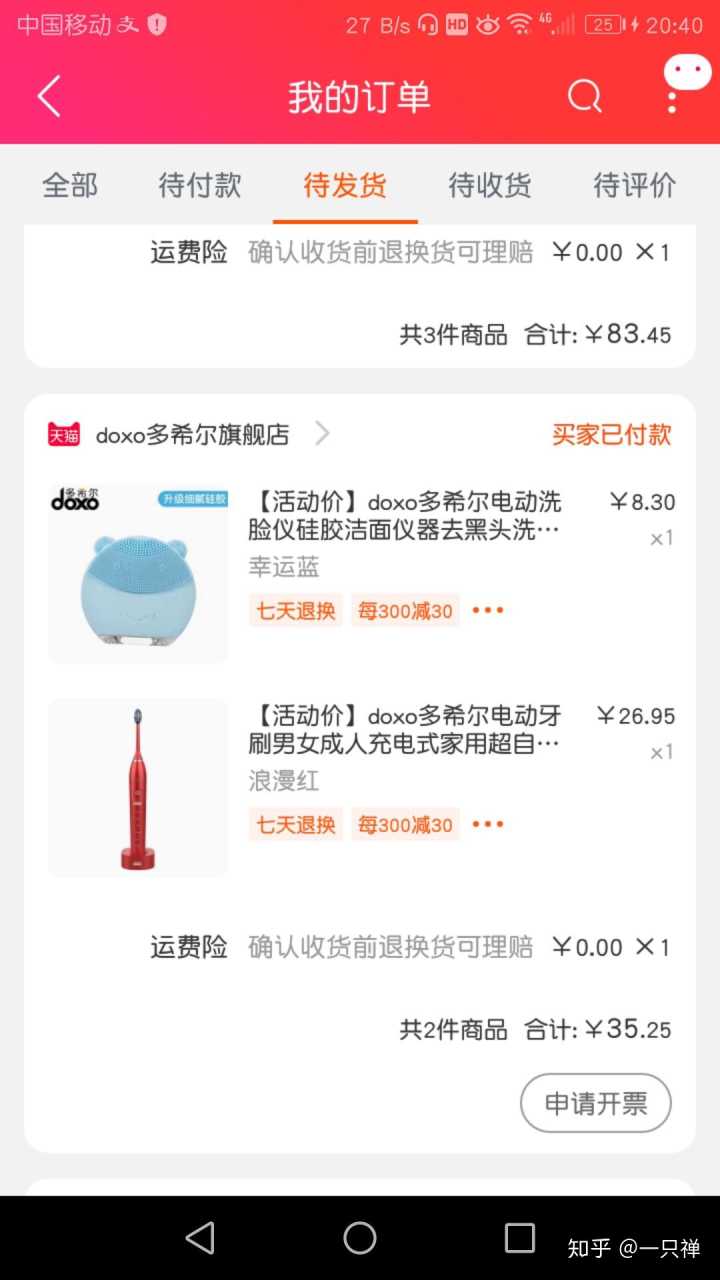Viewport: 720px width, 1280px height.
Task: Show more tags for the 浪漫红 item
Action: (x=488, y=824)
